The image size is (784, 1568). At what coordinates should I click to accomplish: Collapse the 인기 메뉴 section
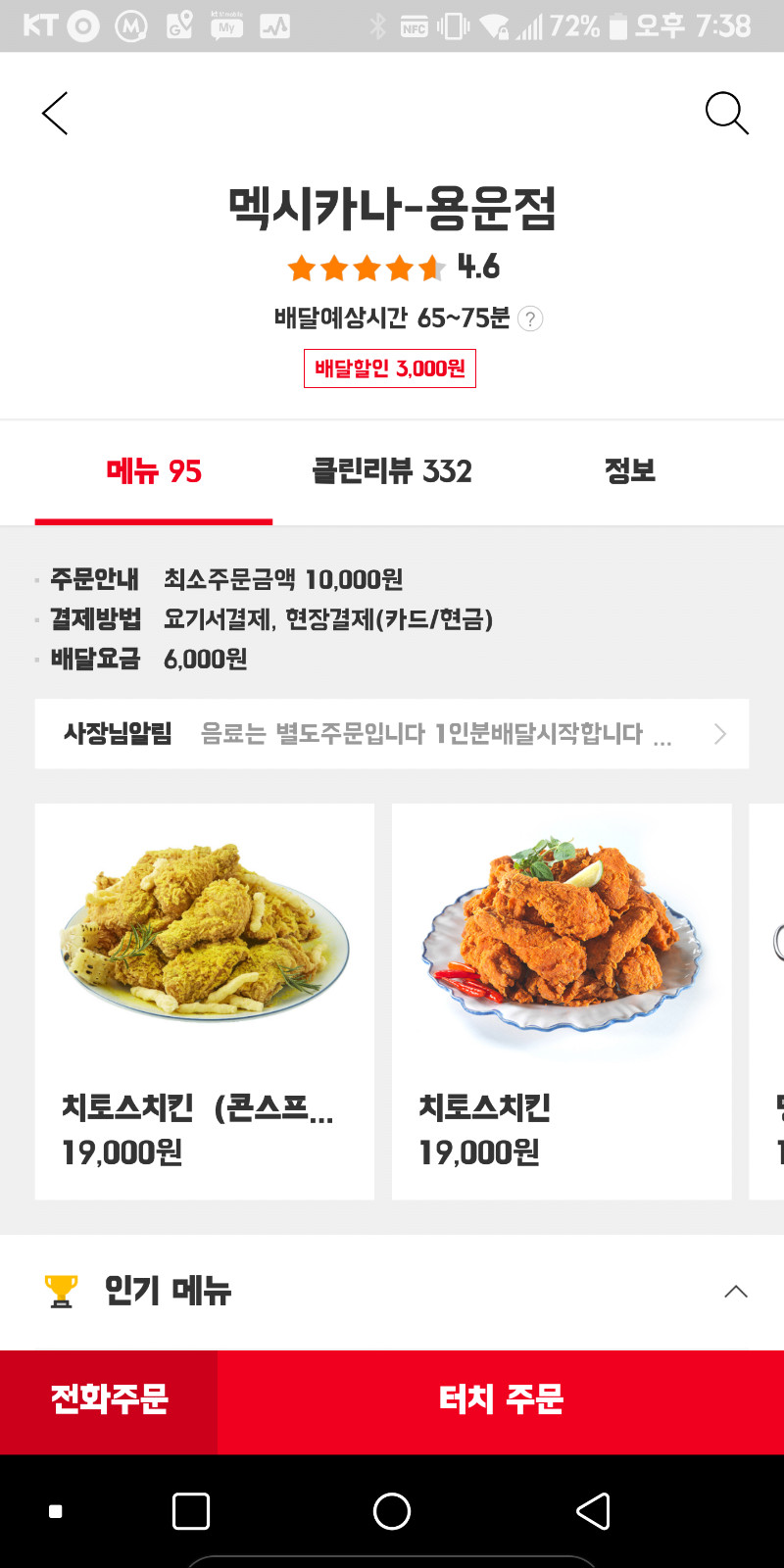[x=736, y=1292]
